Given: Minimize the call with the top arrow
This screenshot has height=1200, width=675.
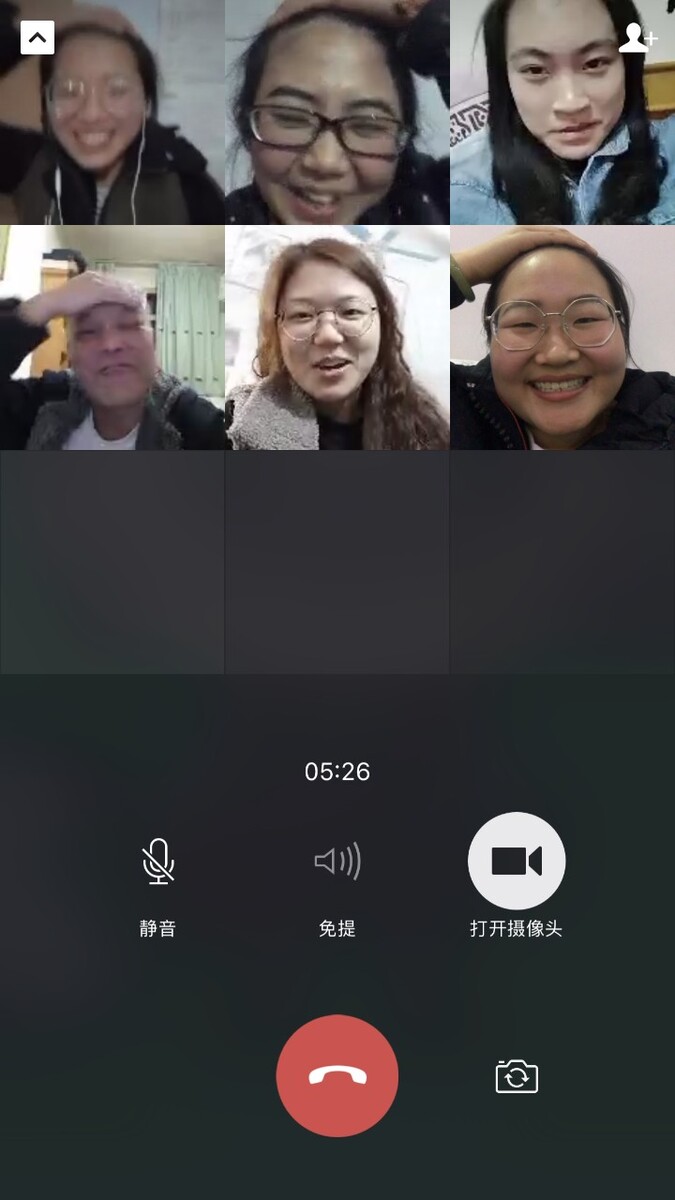Looking at the screenshot, I should click(x=37, y=38).
